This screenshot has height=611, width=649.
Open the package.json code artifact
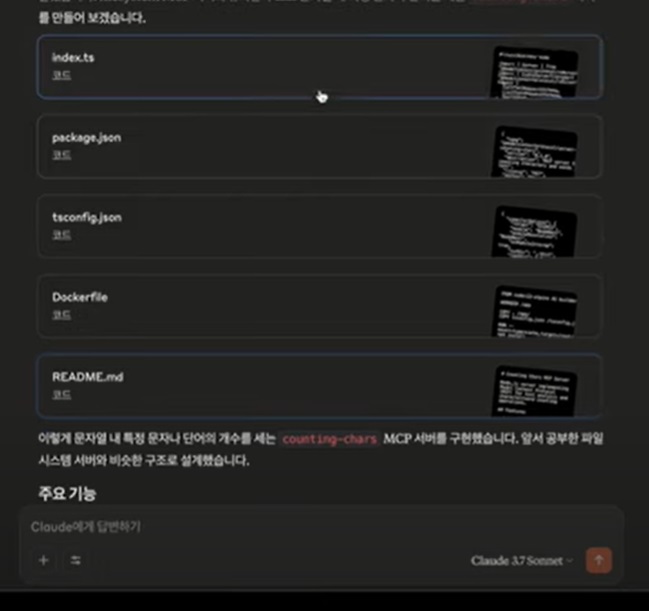[270, 146]
